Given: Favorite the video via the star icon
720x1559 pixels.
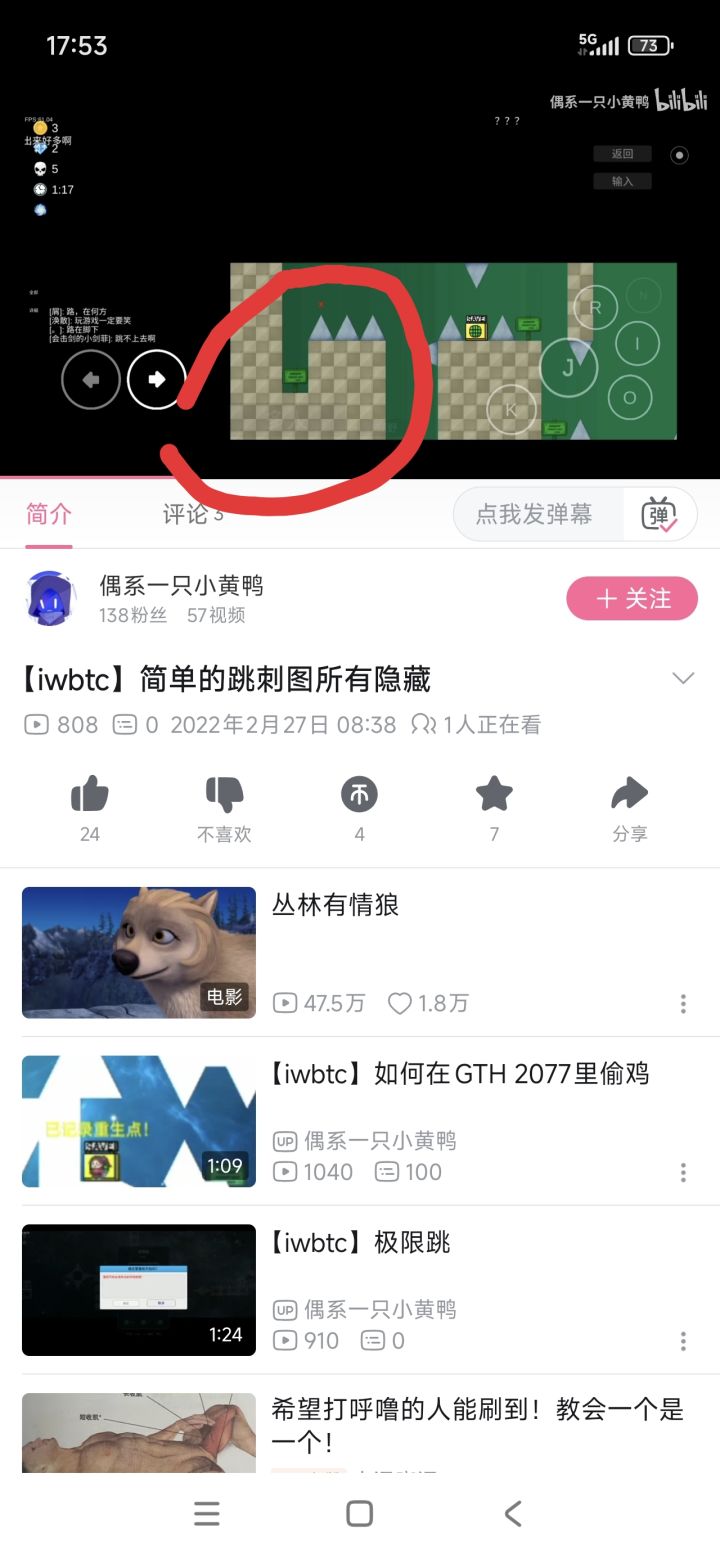Looking at the screenshot, I should [494, 793].
